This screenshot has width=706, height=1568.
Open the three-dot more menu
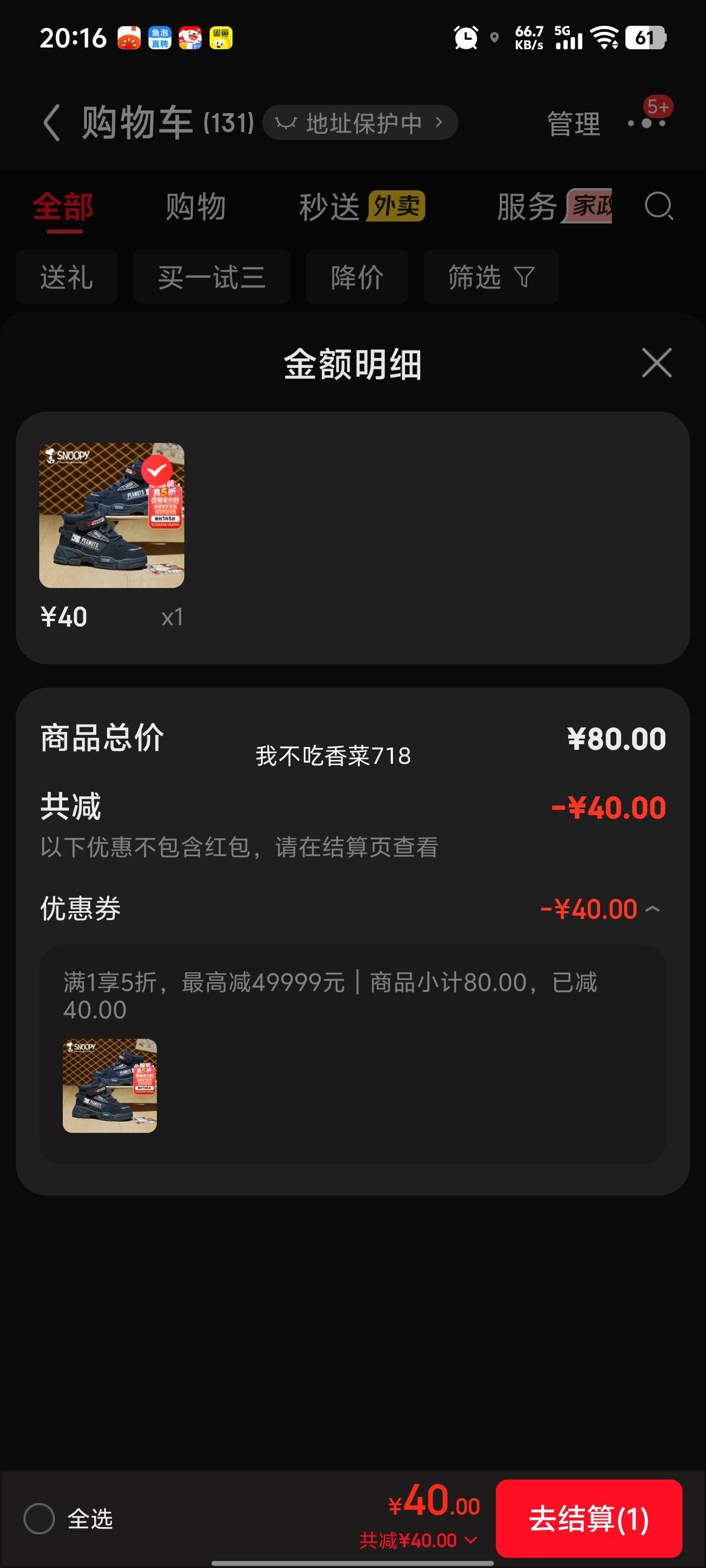[647, 123]
